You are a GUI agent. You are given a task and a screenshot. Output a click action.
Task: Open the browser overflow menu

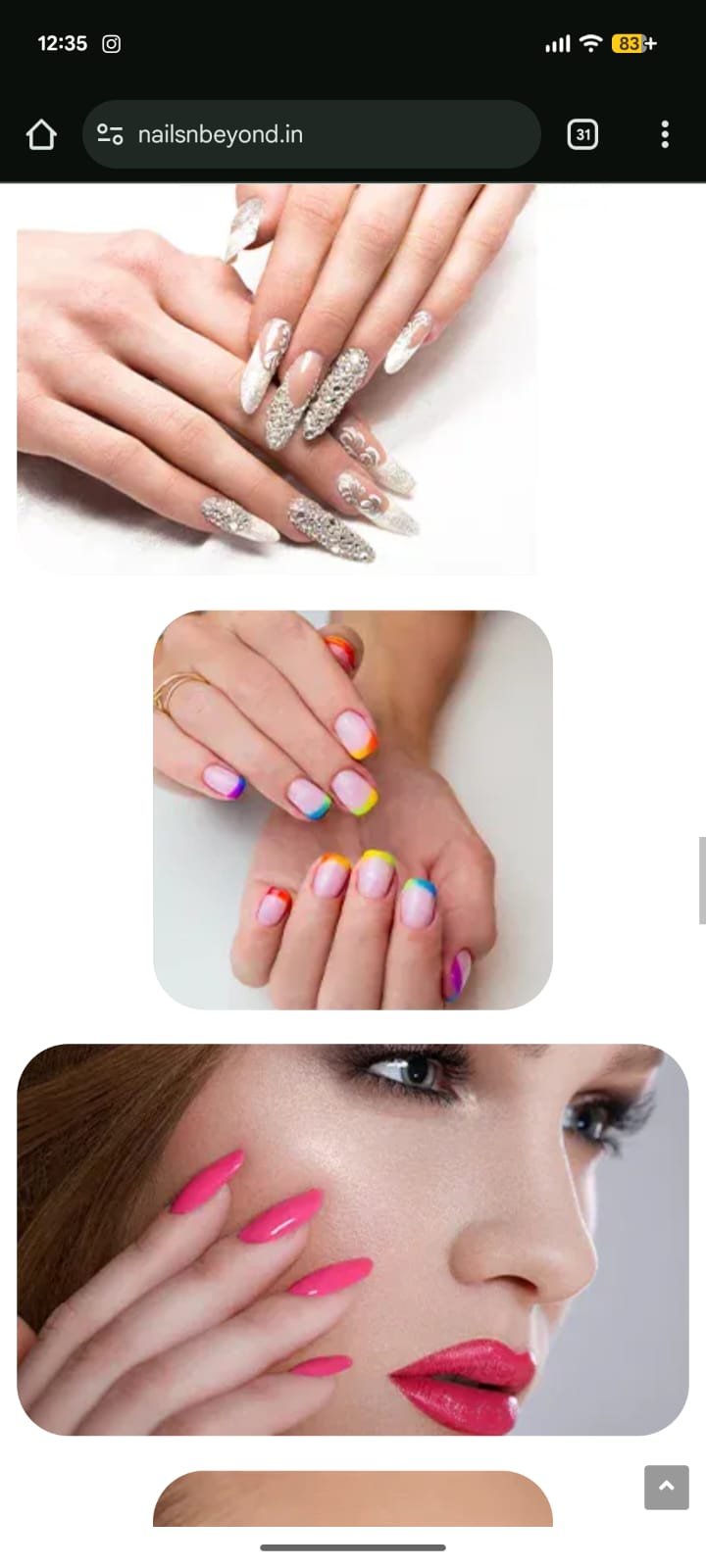pyautogui.click(x=665, y=134)
